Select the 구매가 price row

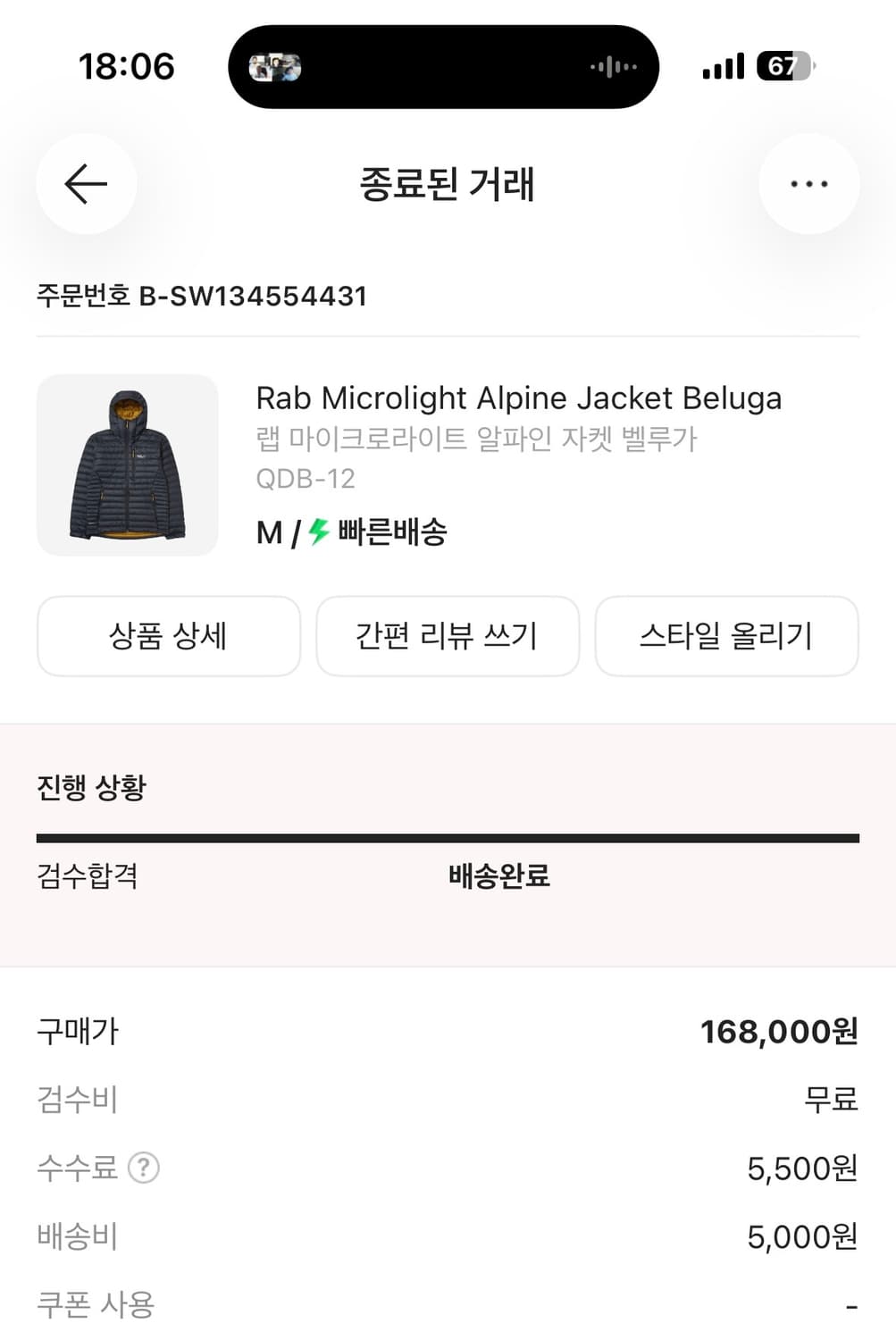[447, 1032]
